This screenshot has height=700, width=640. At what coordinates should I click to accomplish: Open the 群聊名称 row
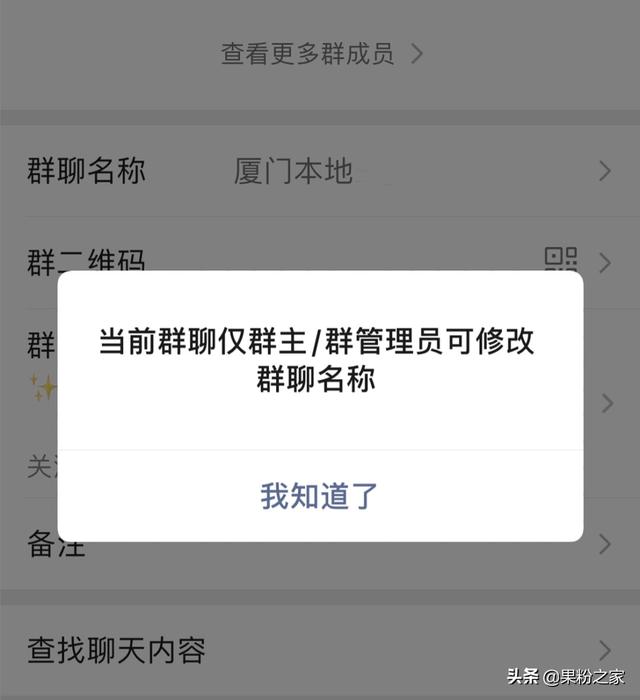click(x=319, y=171)
